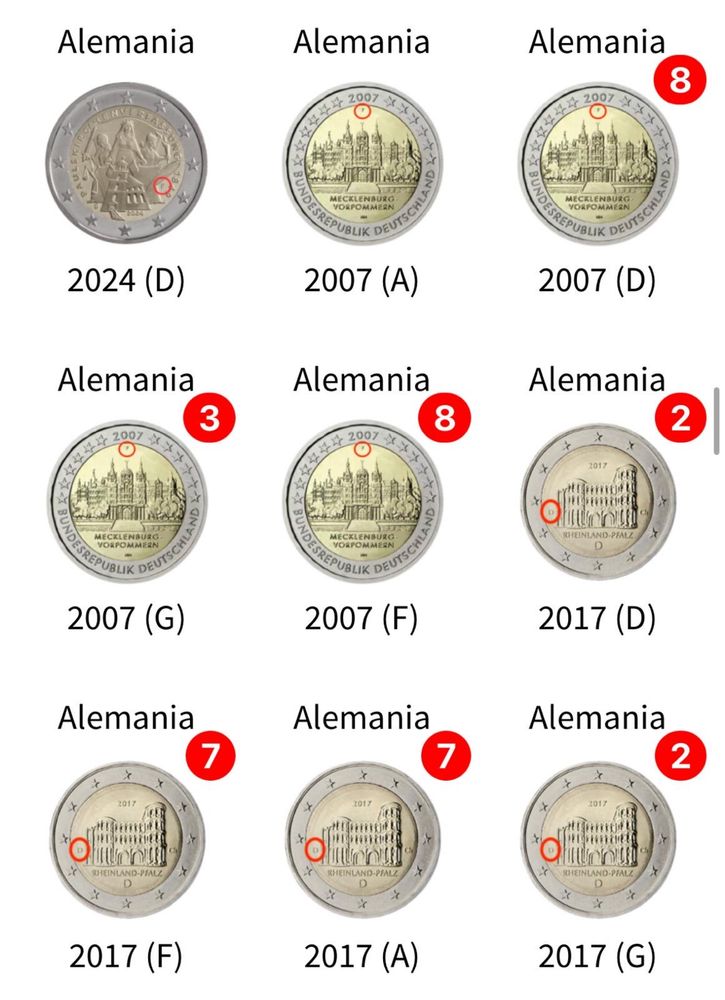The image size is (725, 1000).
Task: Select the Alemania 2007 (A) coin
Action: coord(362,160)
